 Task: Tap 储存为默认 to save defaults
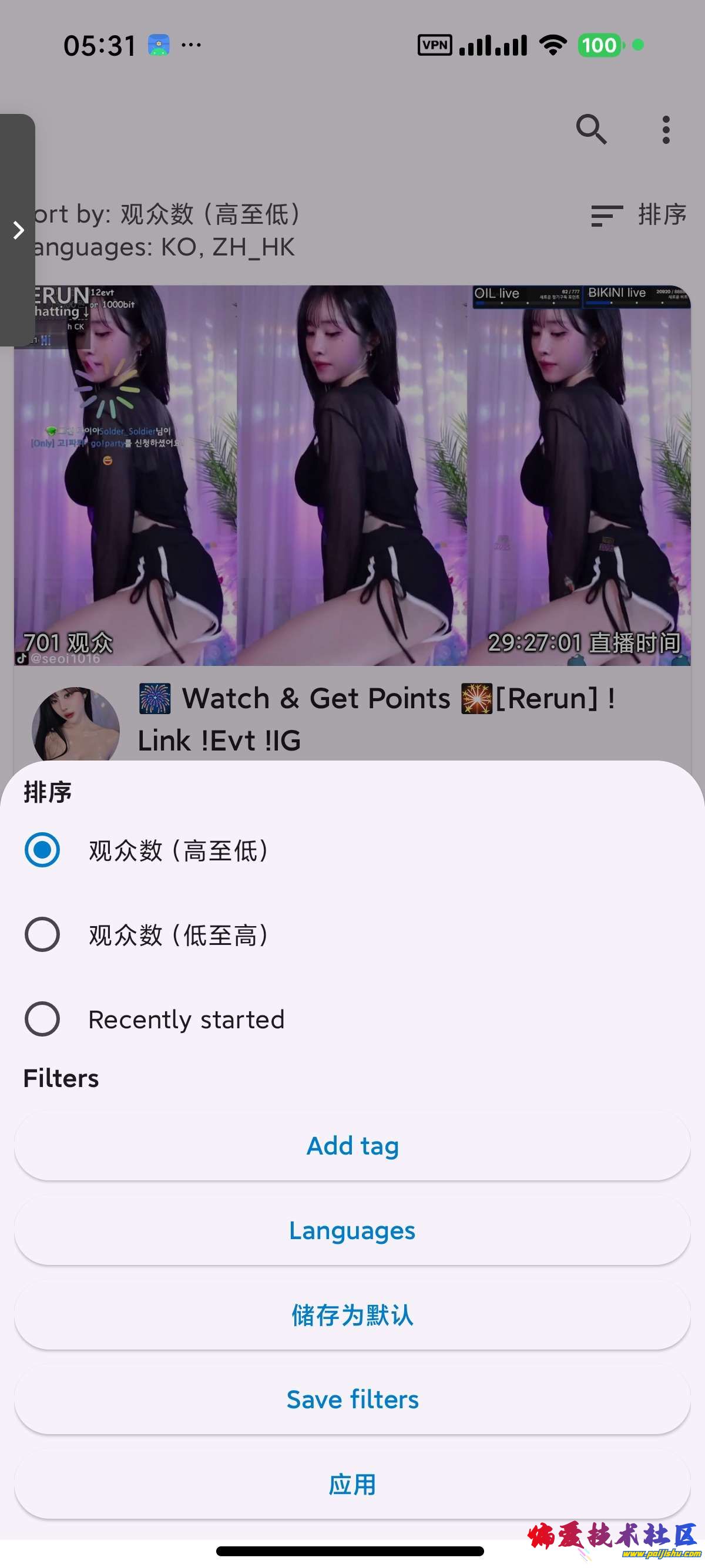(352, 1315)
